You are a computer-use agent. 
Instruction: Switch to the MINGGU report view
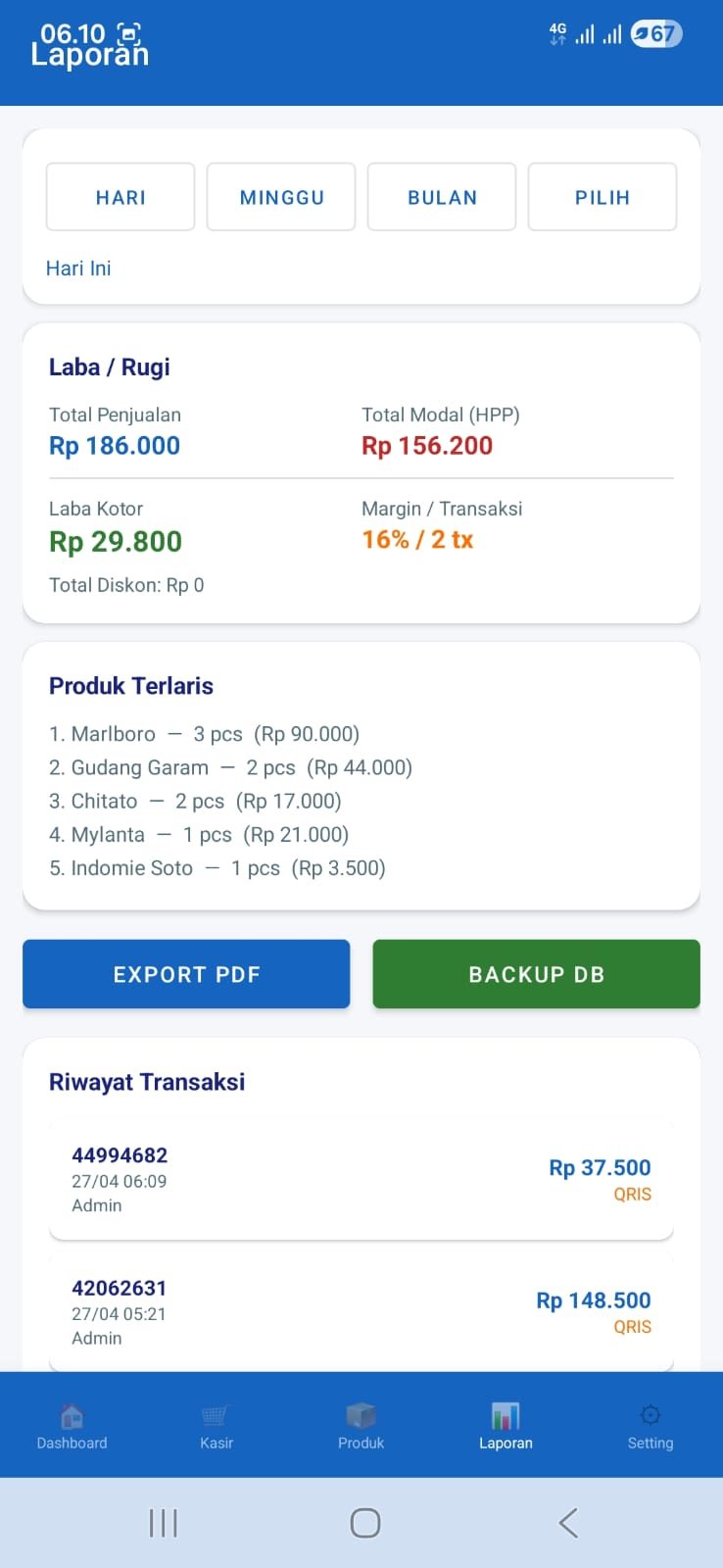pos(281,197)
